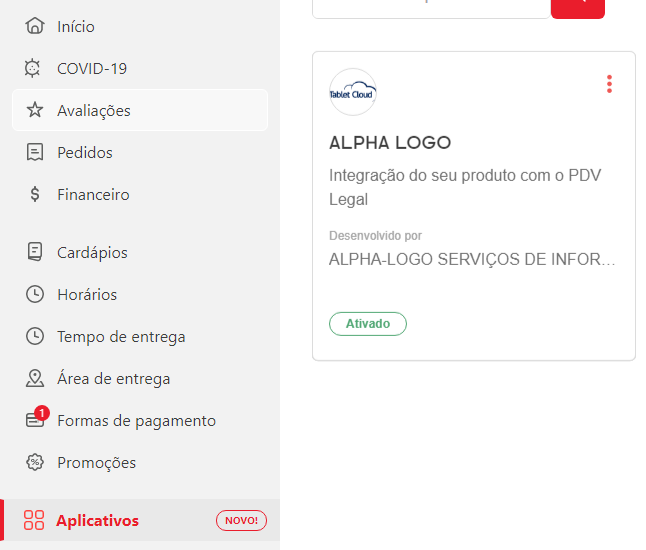Select Aplicativos in the sidebar
The image size is (646, 550).
click(x=97, y=521)
